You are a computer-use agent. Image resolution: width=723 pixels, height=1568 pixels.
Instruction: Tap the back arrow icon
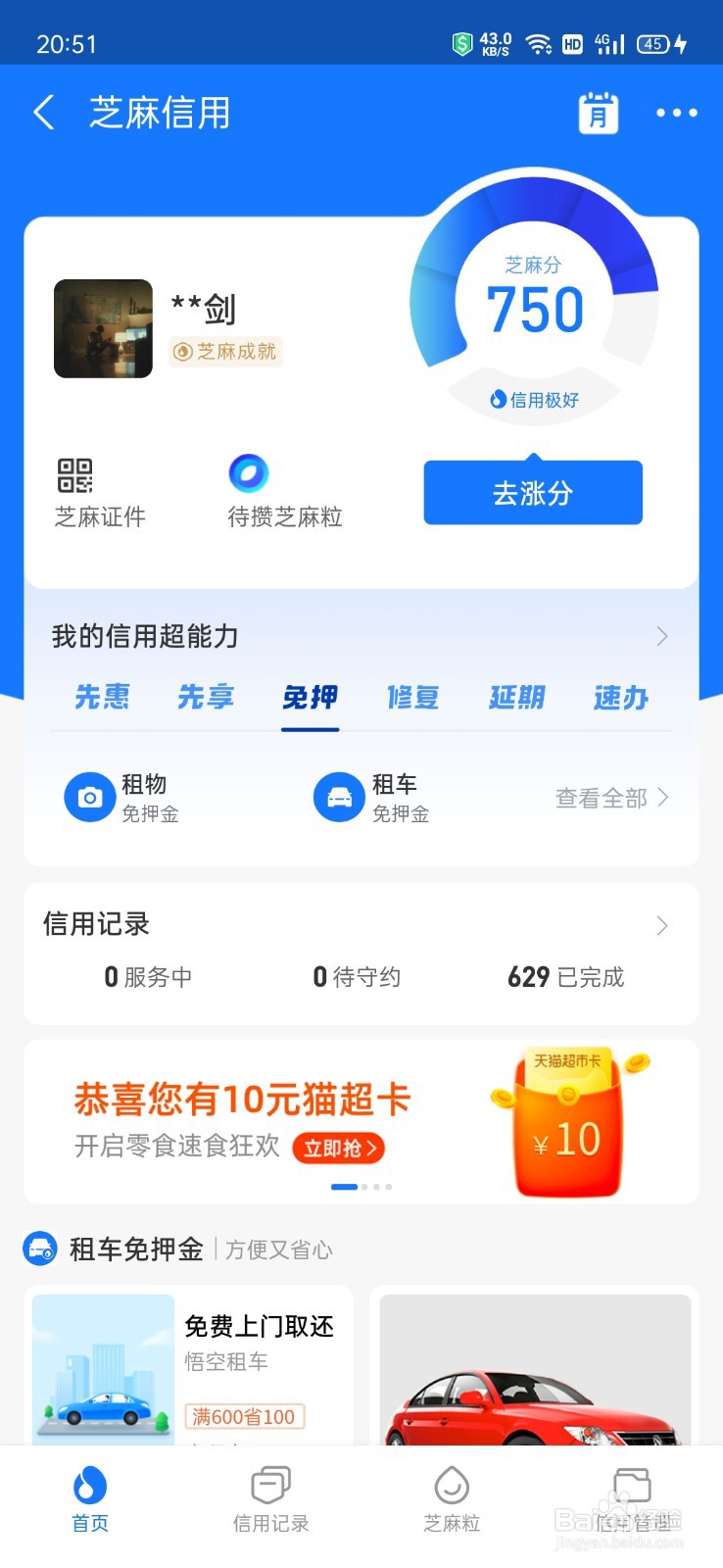click(43, 113)
